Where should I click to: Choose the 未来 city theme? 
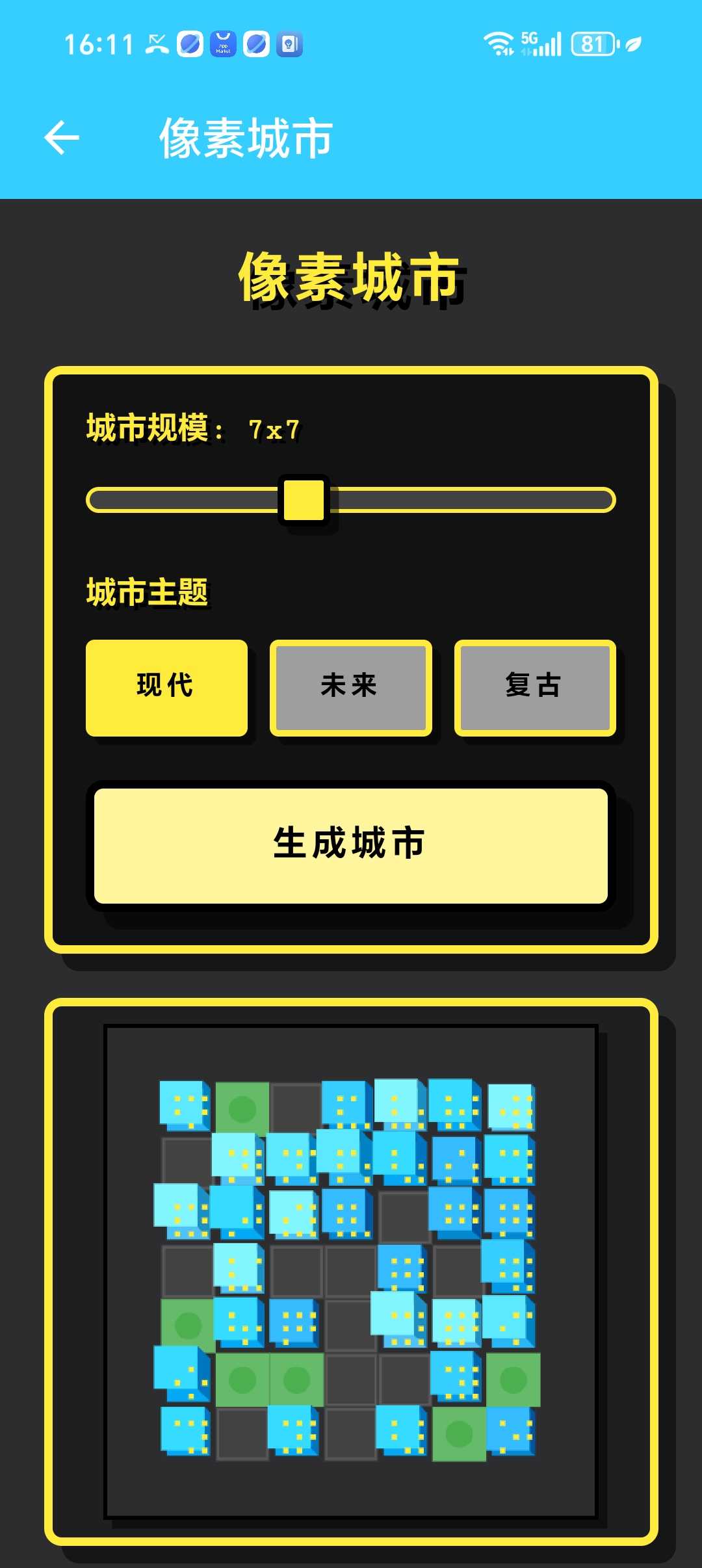pyautogui.click(x=350, y=687)
